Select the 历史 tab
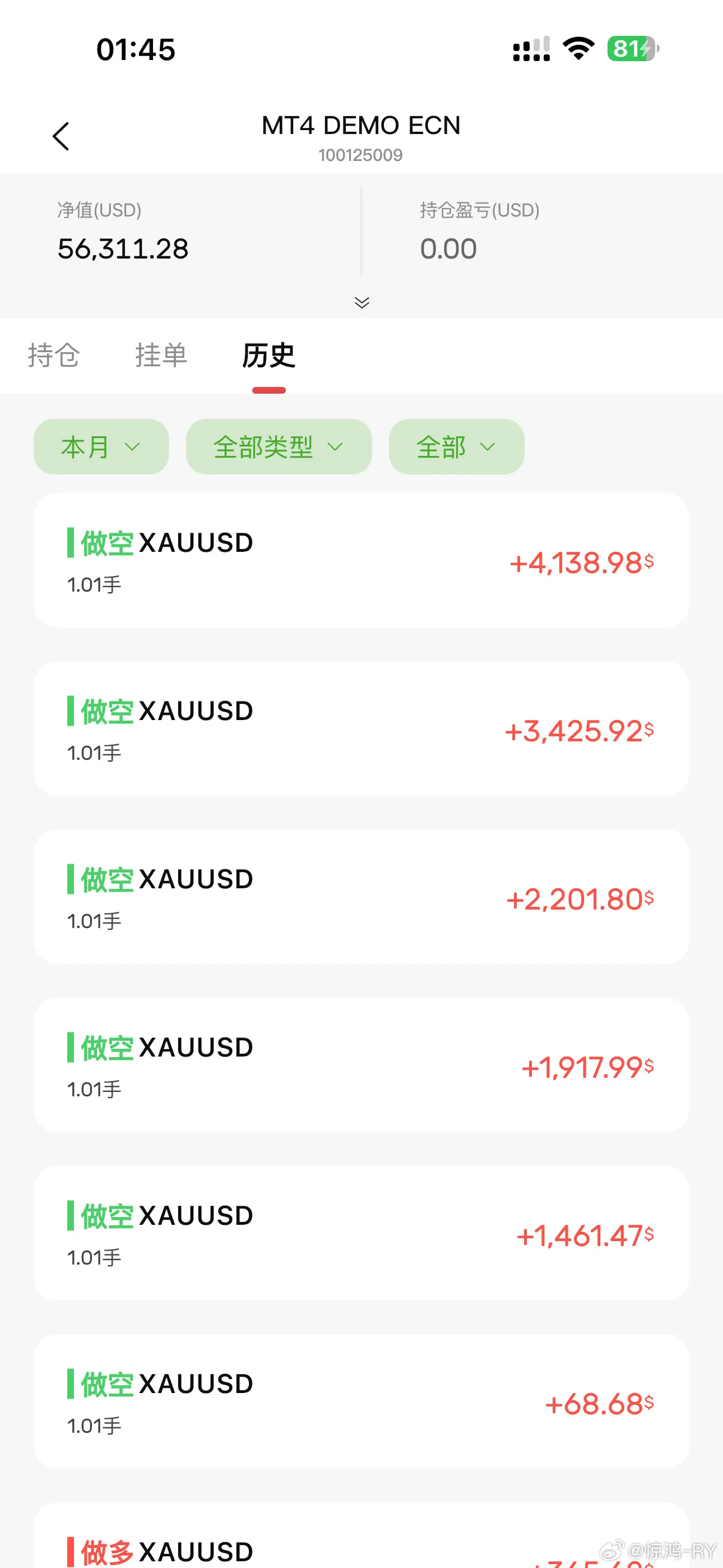 268,356
